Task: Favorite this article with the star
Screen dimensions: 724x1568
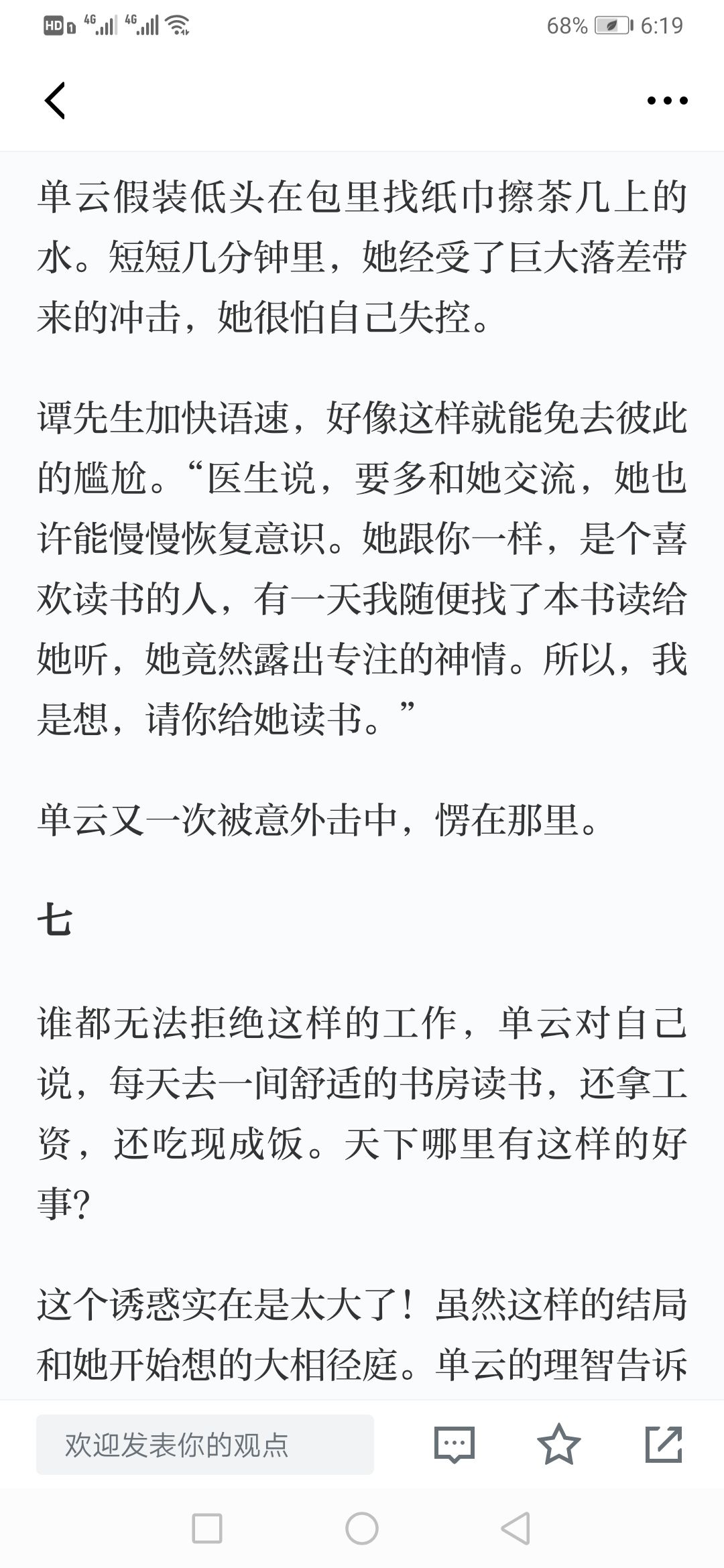Action: pyautogui.click(x=559, y=1444)
